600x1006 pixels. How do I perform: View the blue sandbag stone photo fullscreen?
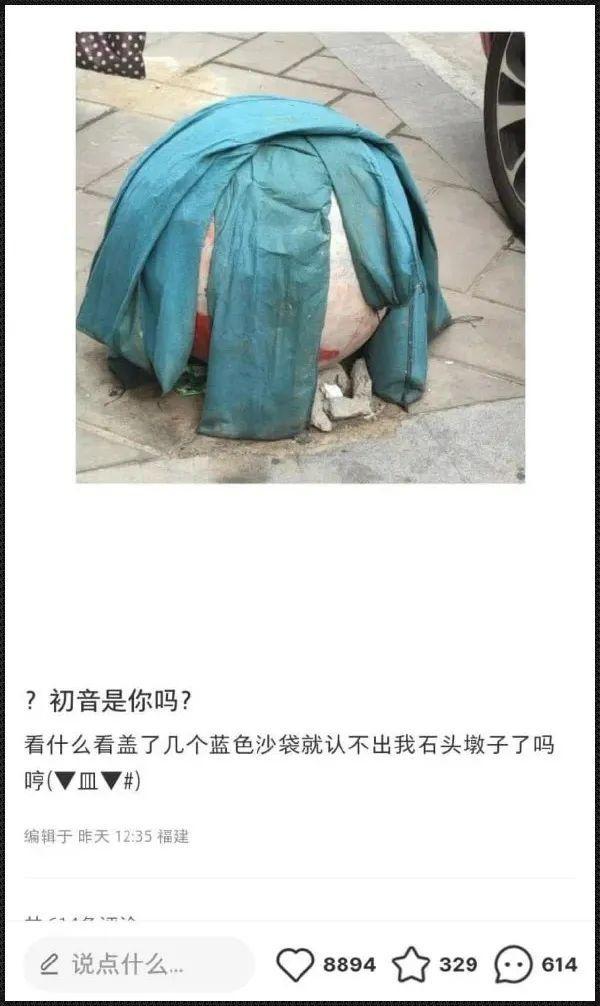pyautogui.click(x=300, y=258)
